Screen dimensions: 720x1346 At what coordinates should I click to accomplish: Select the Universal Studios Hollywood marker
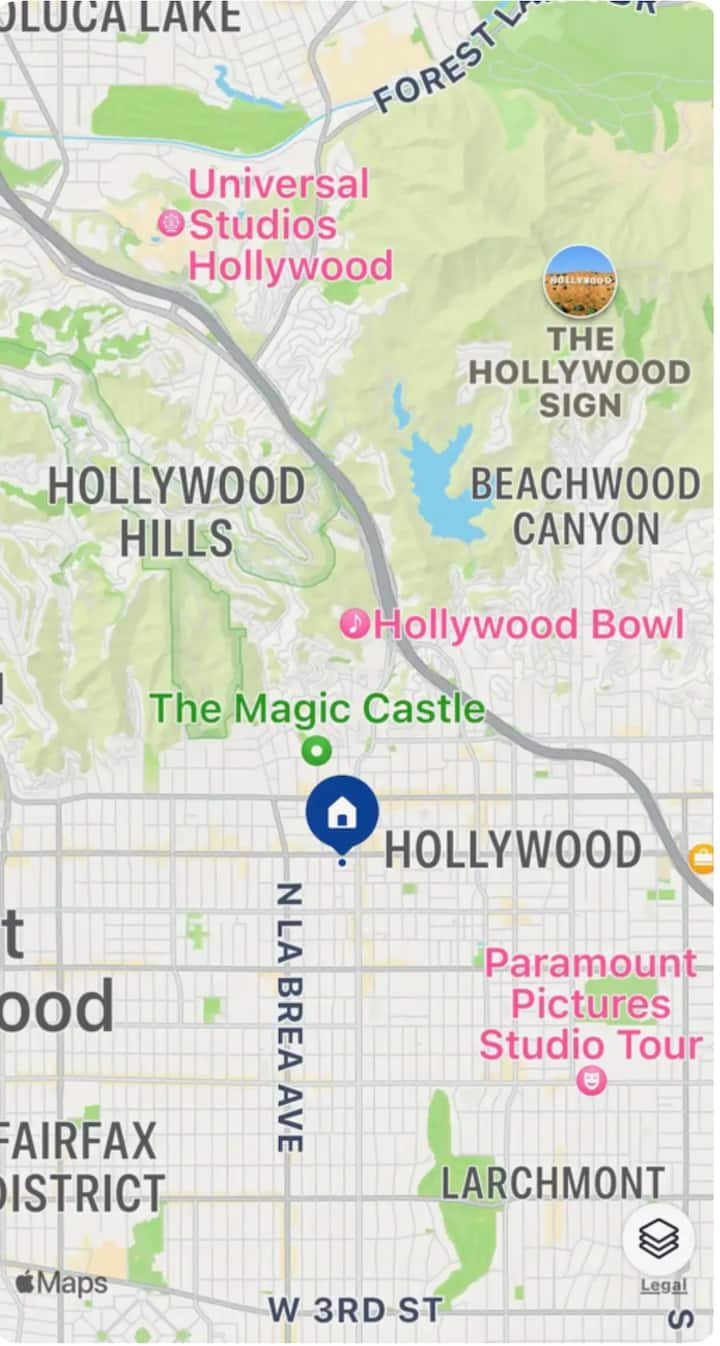[x=172, y=223]
